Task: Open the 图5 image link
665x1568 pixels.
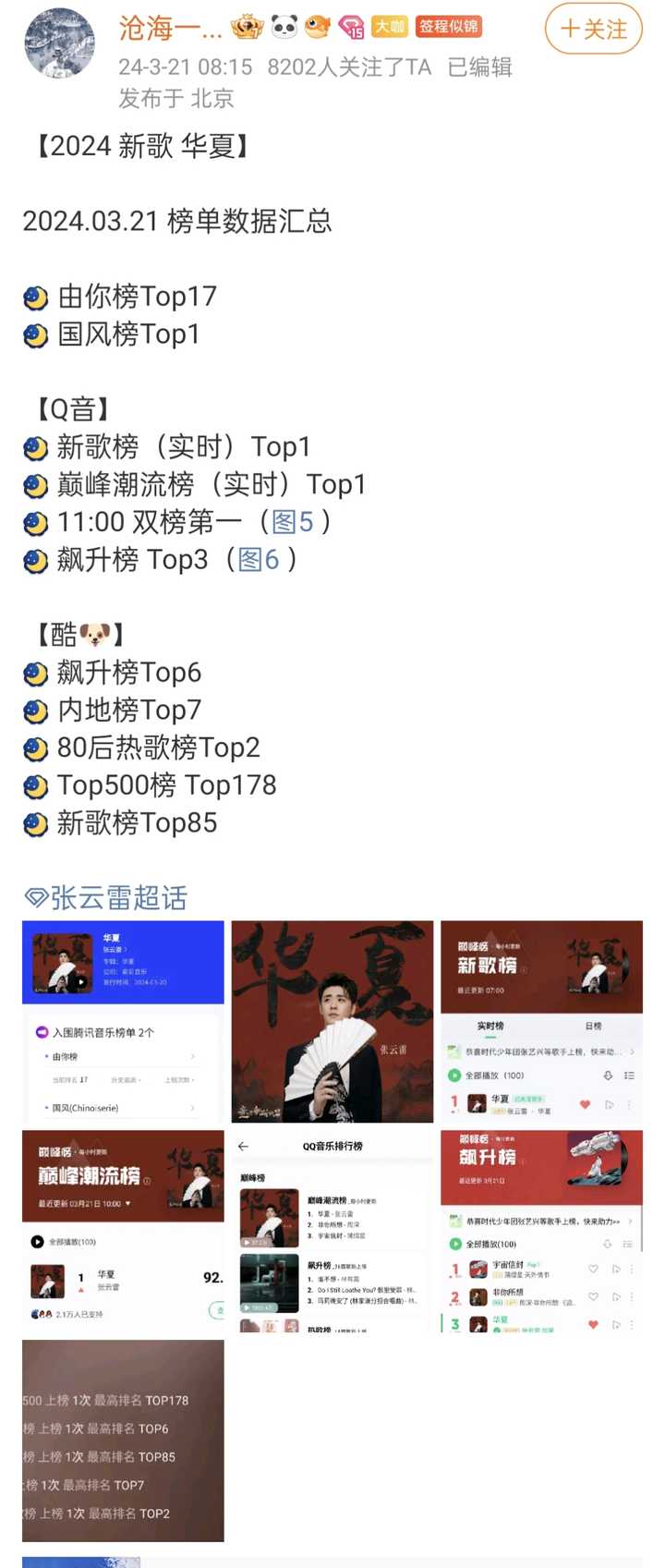Action: coord(293,522)
